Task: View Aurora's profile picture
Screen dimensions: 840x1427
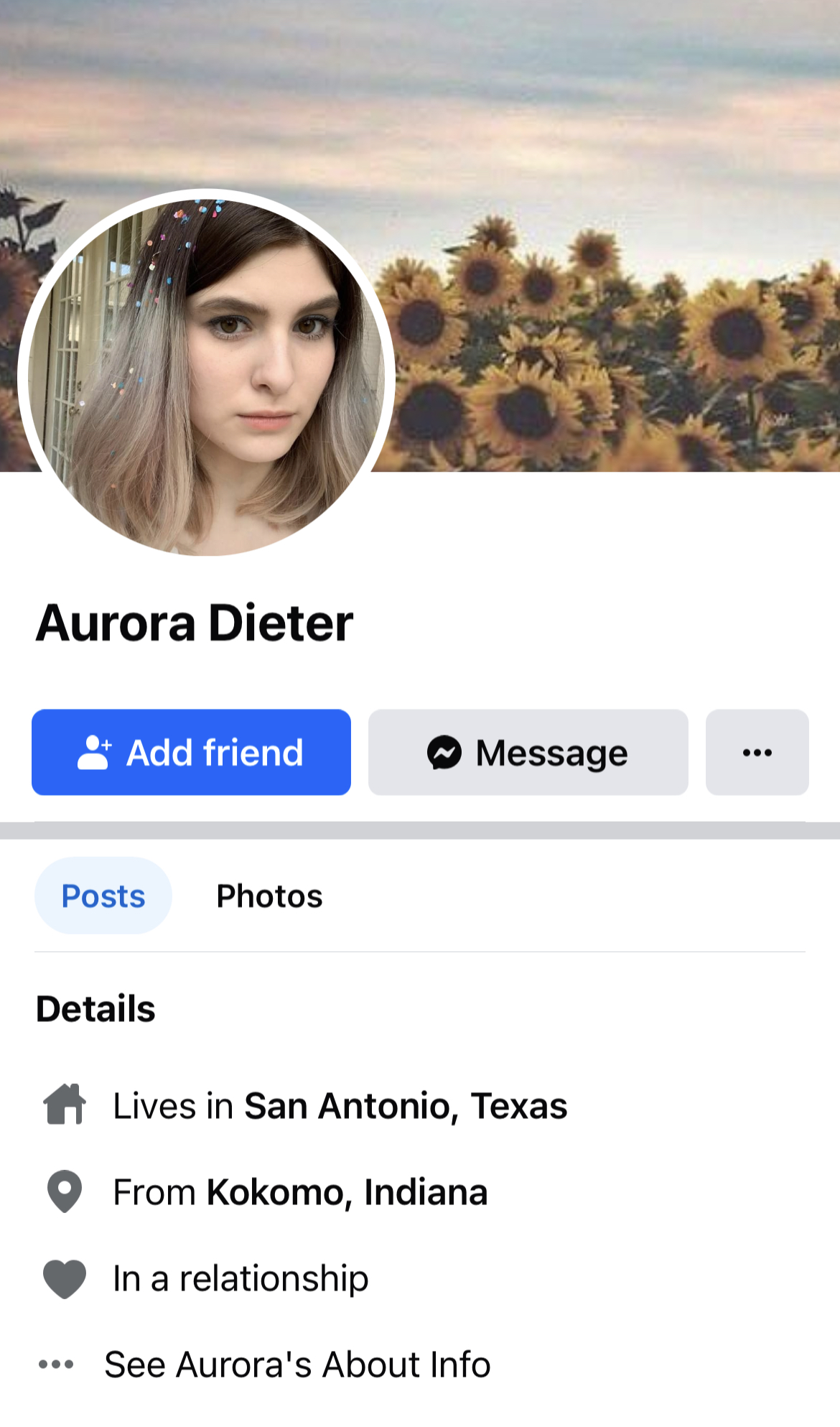Action: pos(206,373)
